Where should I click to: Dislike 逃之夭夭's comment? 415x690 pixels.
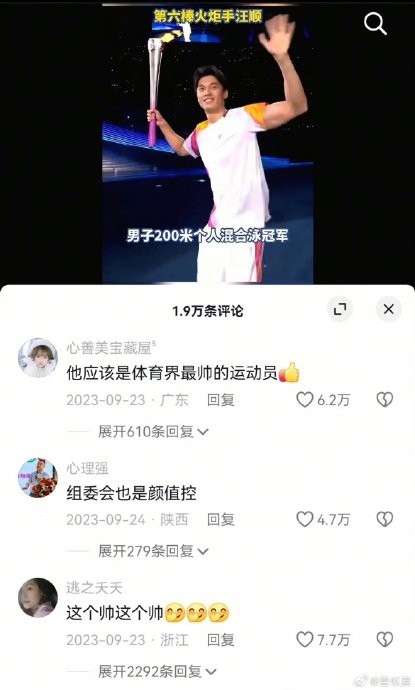coord(385,639)
